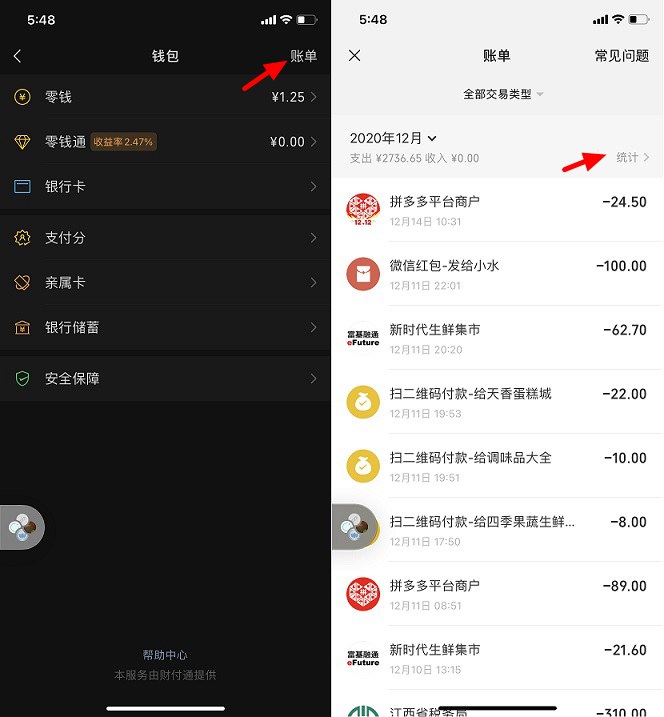Open the 亲属卡 row
This screenshot has height=717, width=664.
[x=165, y=283]
